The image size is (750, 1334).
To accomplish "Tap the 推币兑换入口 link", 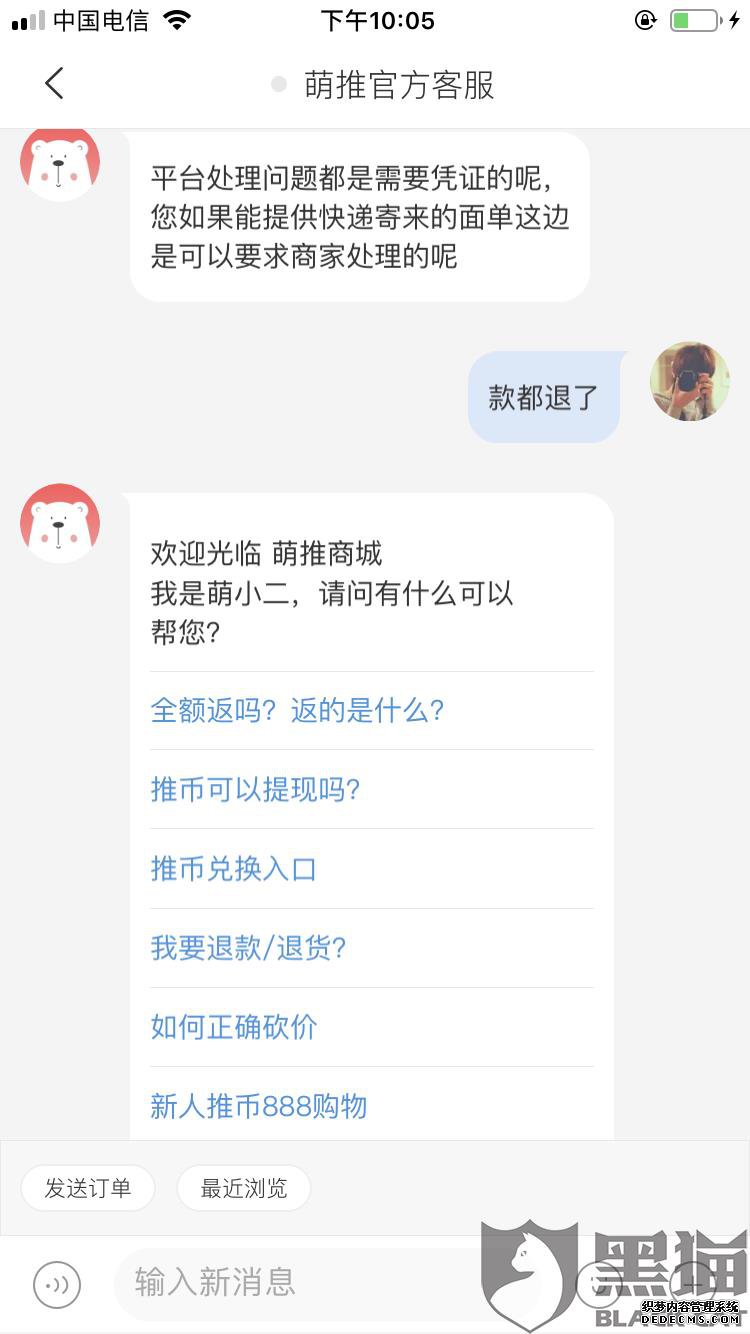I will point(233,869).
